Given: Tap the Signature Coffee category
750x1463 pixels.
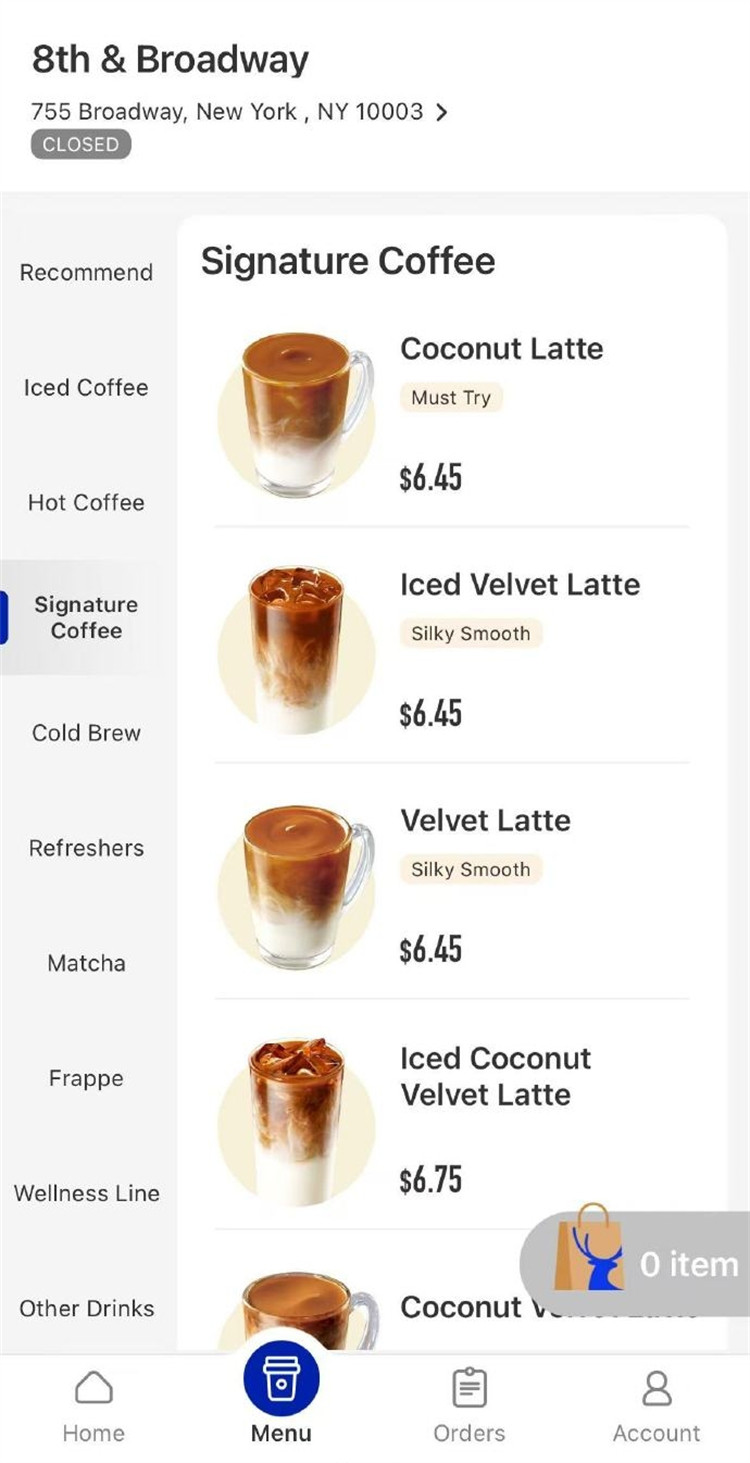Looking at the screenshot, I should [x=87, y=617].
